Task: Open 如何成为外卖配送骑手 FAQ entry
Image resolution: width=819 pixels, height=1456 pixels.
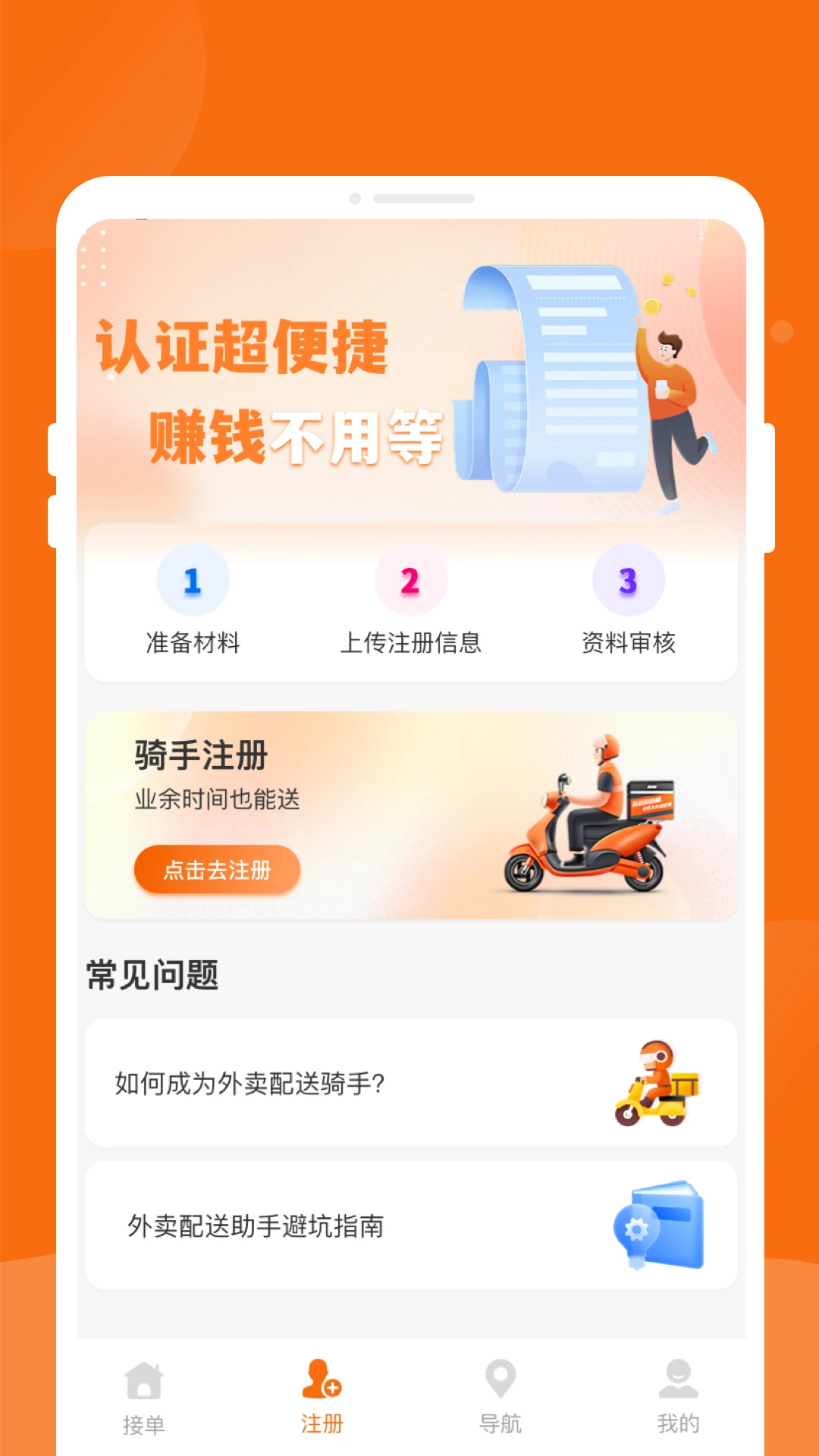Action: 250,1081
